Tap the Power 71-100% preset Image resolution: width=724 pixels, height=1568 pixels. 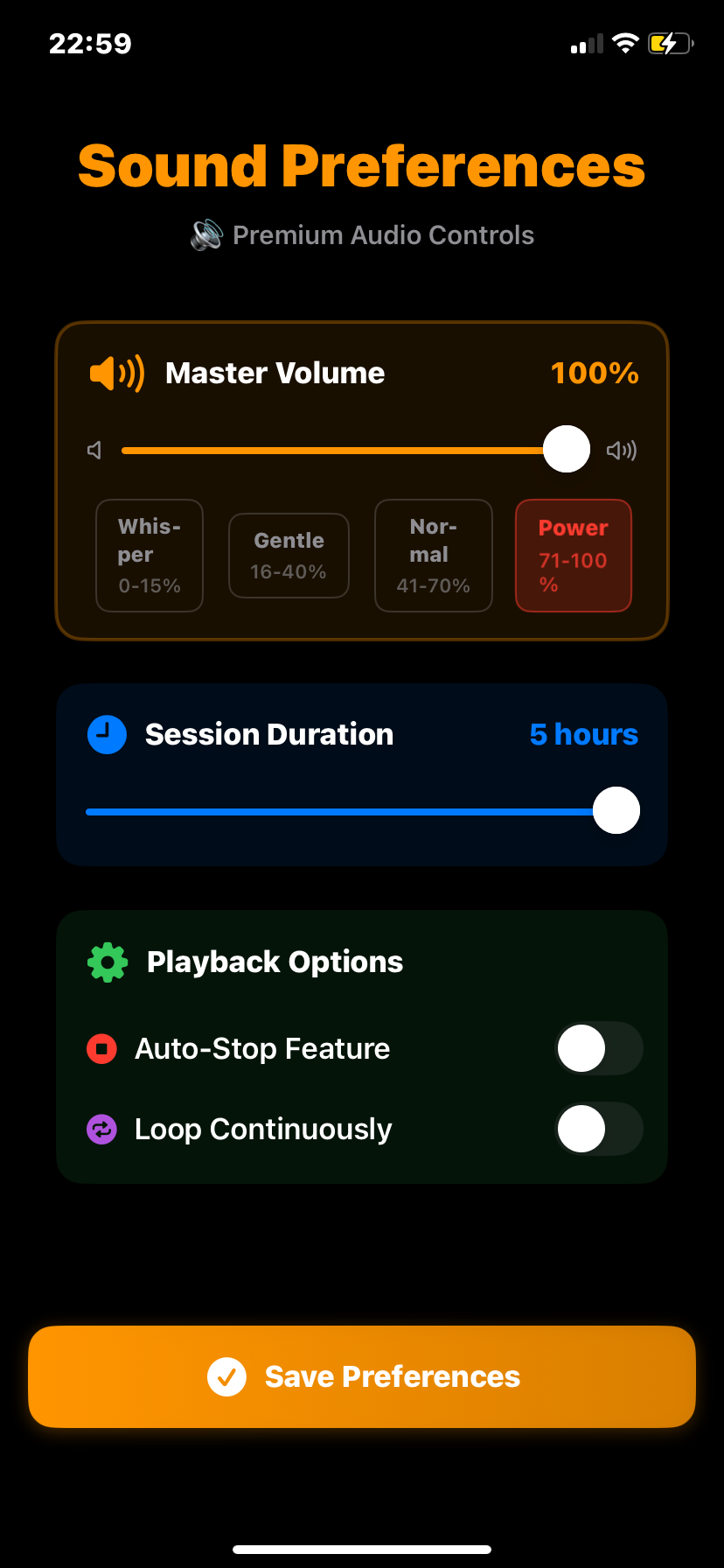tap(574, 556)
